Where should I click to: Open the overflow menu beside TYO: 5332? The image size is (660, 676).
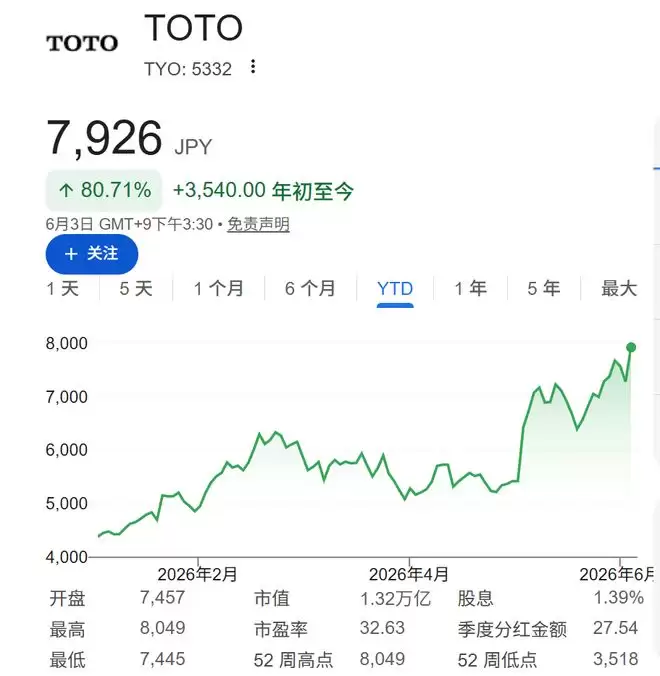[253, 67]
